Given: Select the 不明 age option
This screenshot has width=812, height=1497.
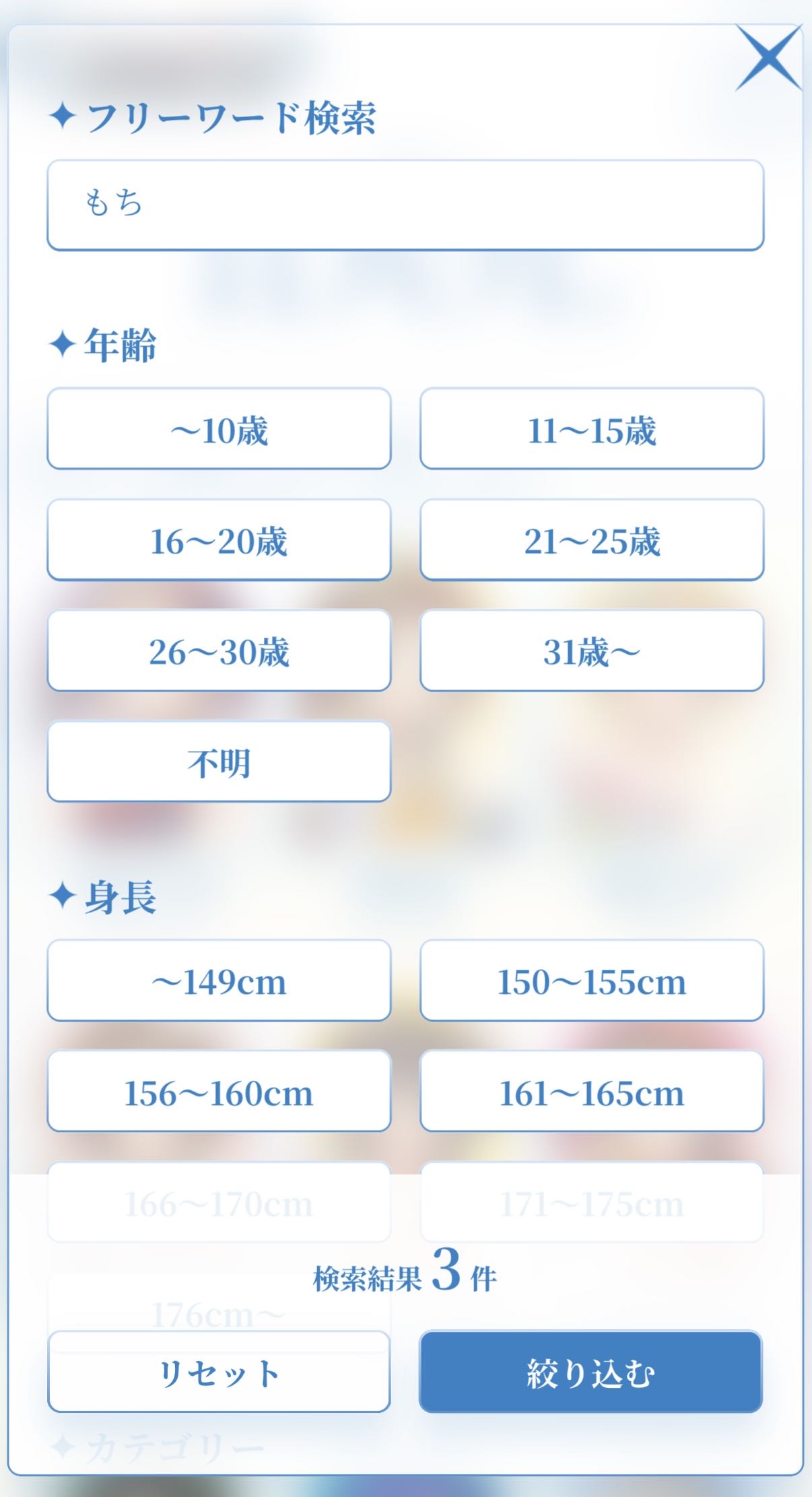Looking at the screenshot, I should 219,762.
